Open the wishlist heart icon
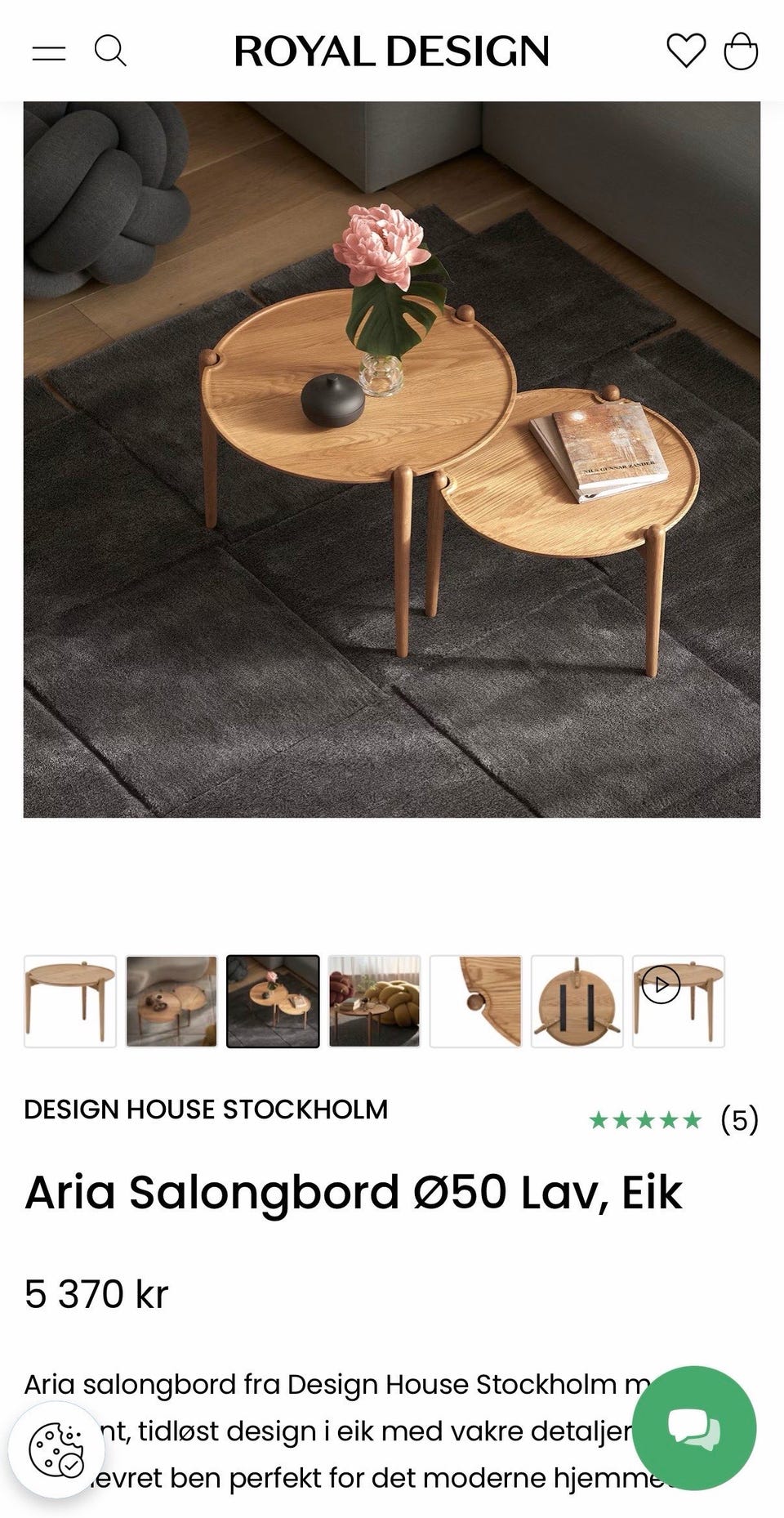Viewport: 784px width, 1518px height. 686,51
